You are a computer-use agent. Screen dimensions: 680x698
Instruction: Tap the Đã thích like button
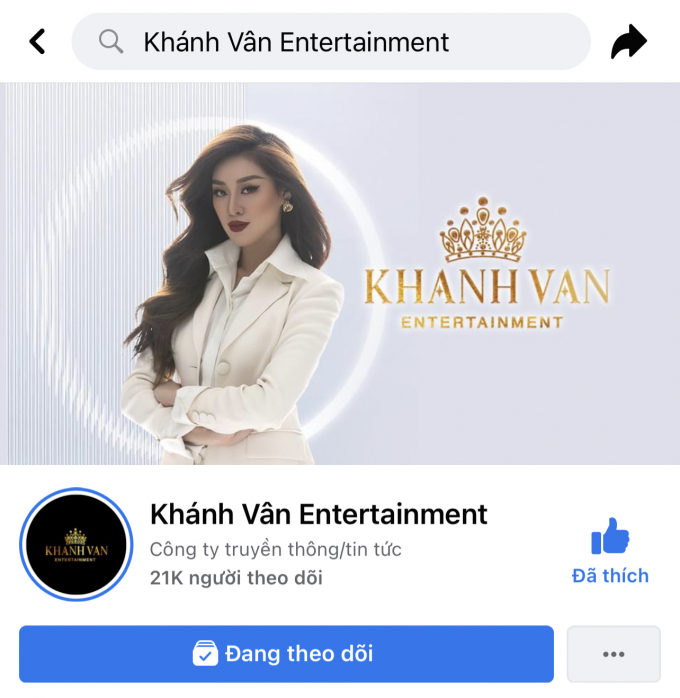point(610,553)
